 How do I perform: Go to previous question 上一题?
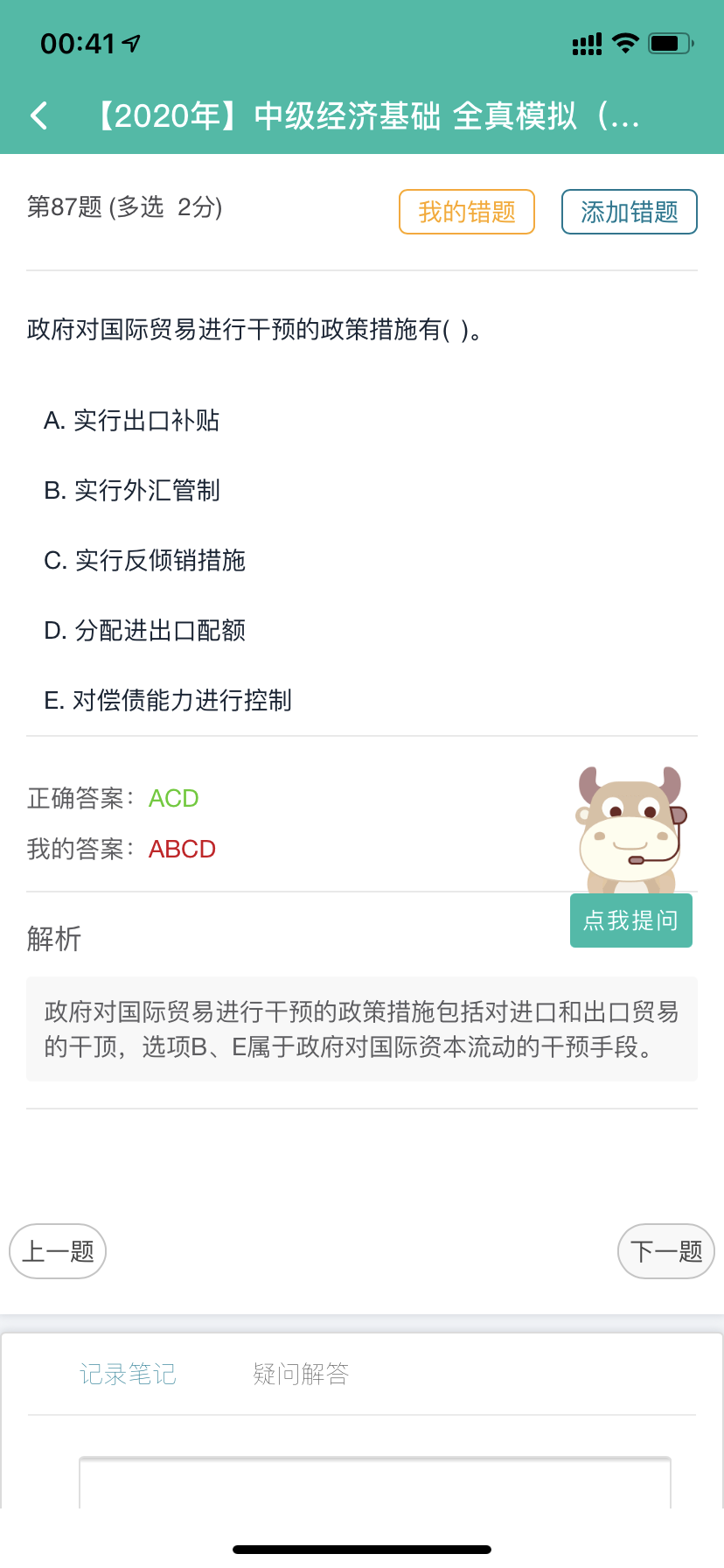click(x=58, y=1251)
